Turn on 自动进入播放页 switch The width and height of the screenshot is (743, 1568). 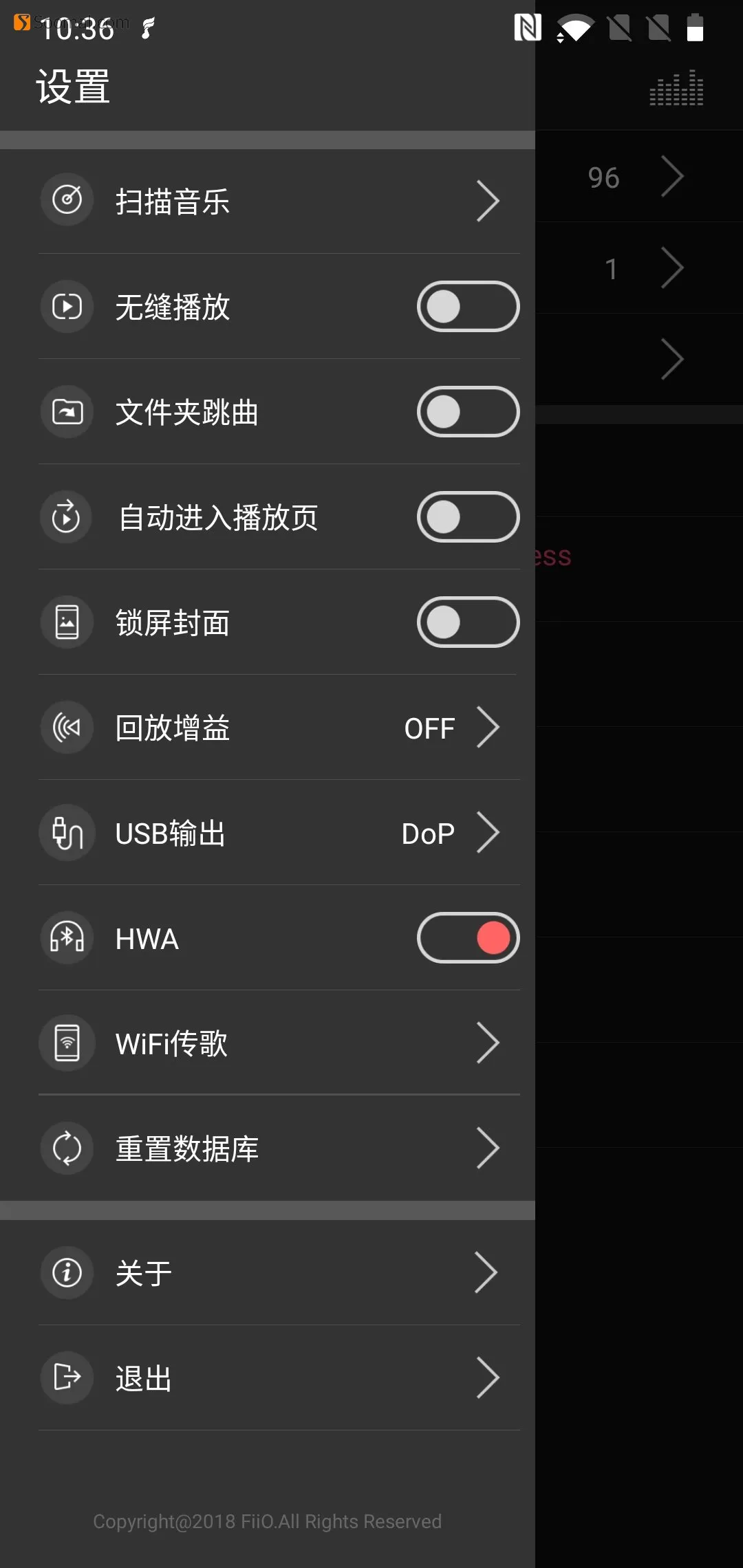click(x=468, y=517)
